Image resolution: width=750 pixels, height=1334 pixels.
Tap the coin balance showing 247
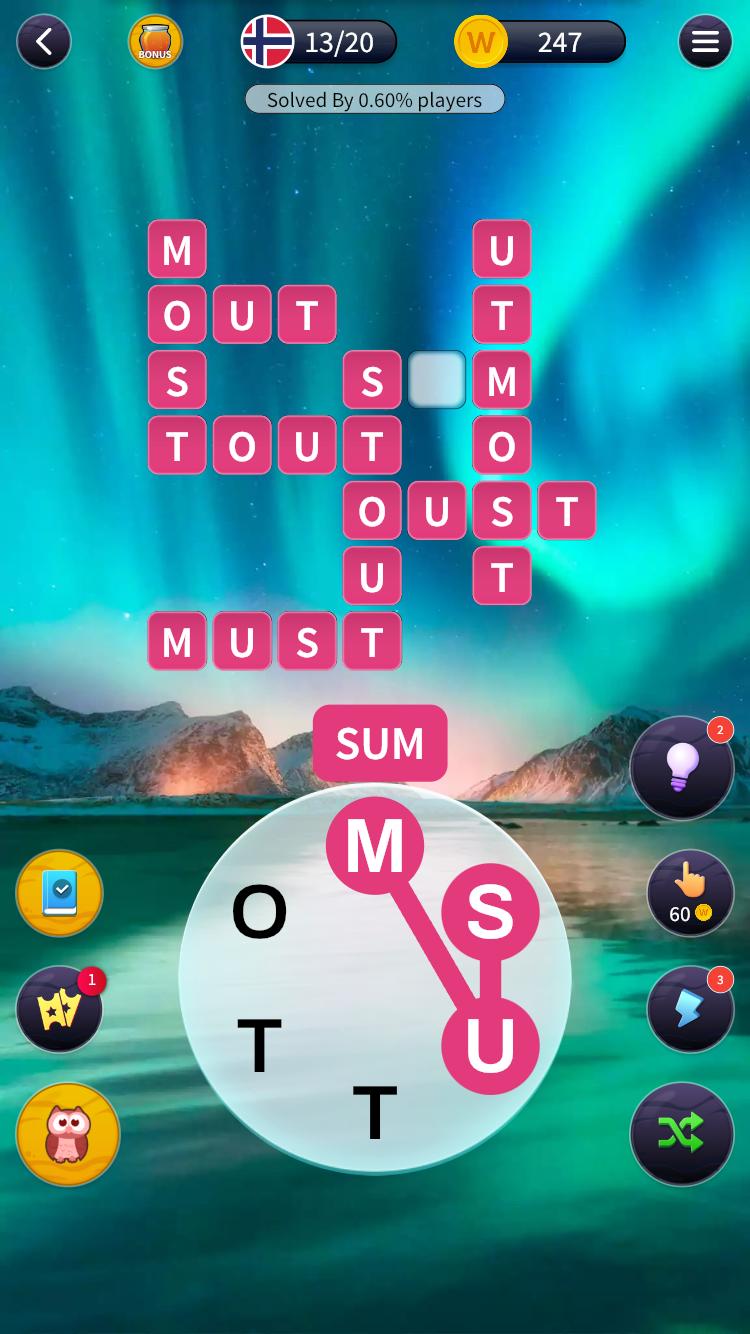coord(540,42)
